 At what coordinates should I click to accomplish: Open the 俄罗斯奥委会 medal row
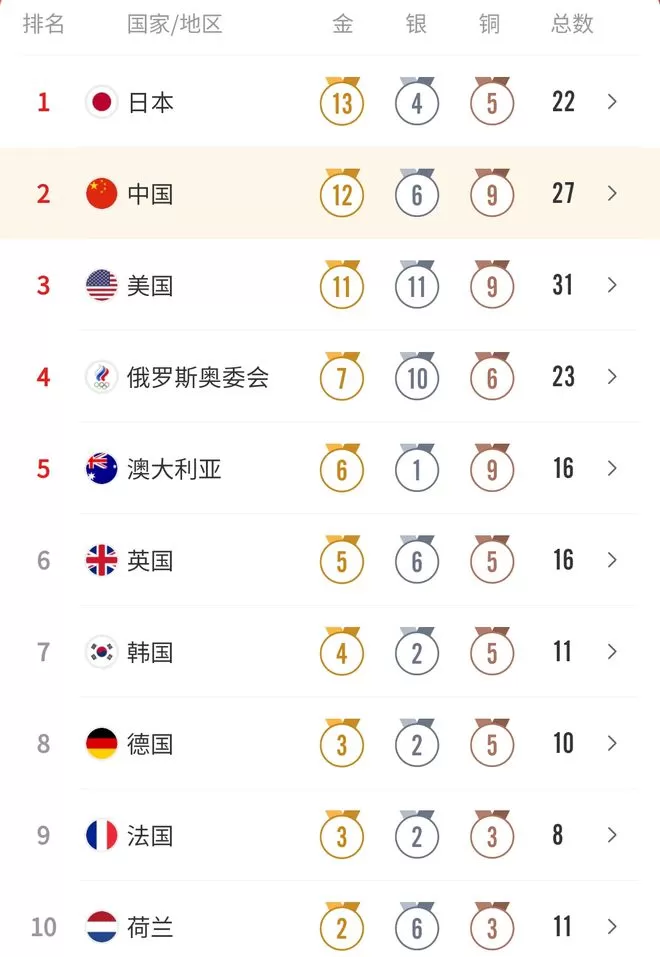[330, 376]
